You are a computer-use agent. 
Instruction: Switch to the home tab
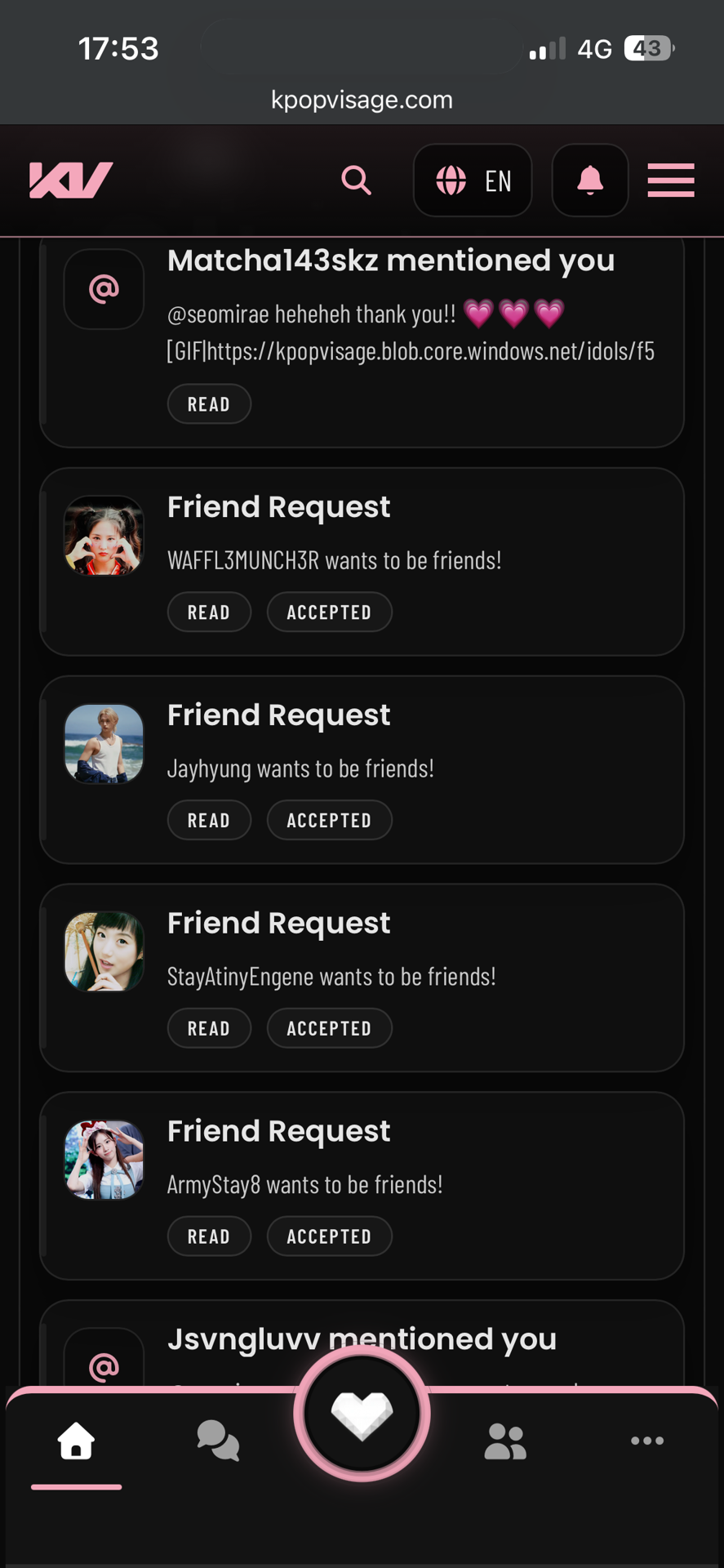click(76, 1441)
